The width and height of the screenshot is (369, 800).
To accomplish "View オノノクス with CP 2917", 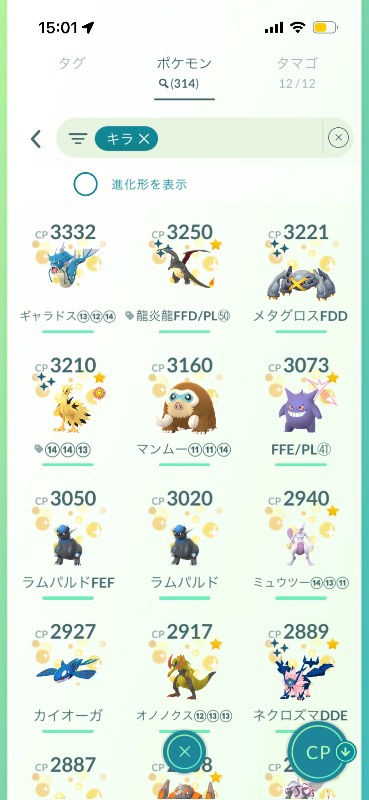I will pyautogui.click(x=184, y=676).
